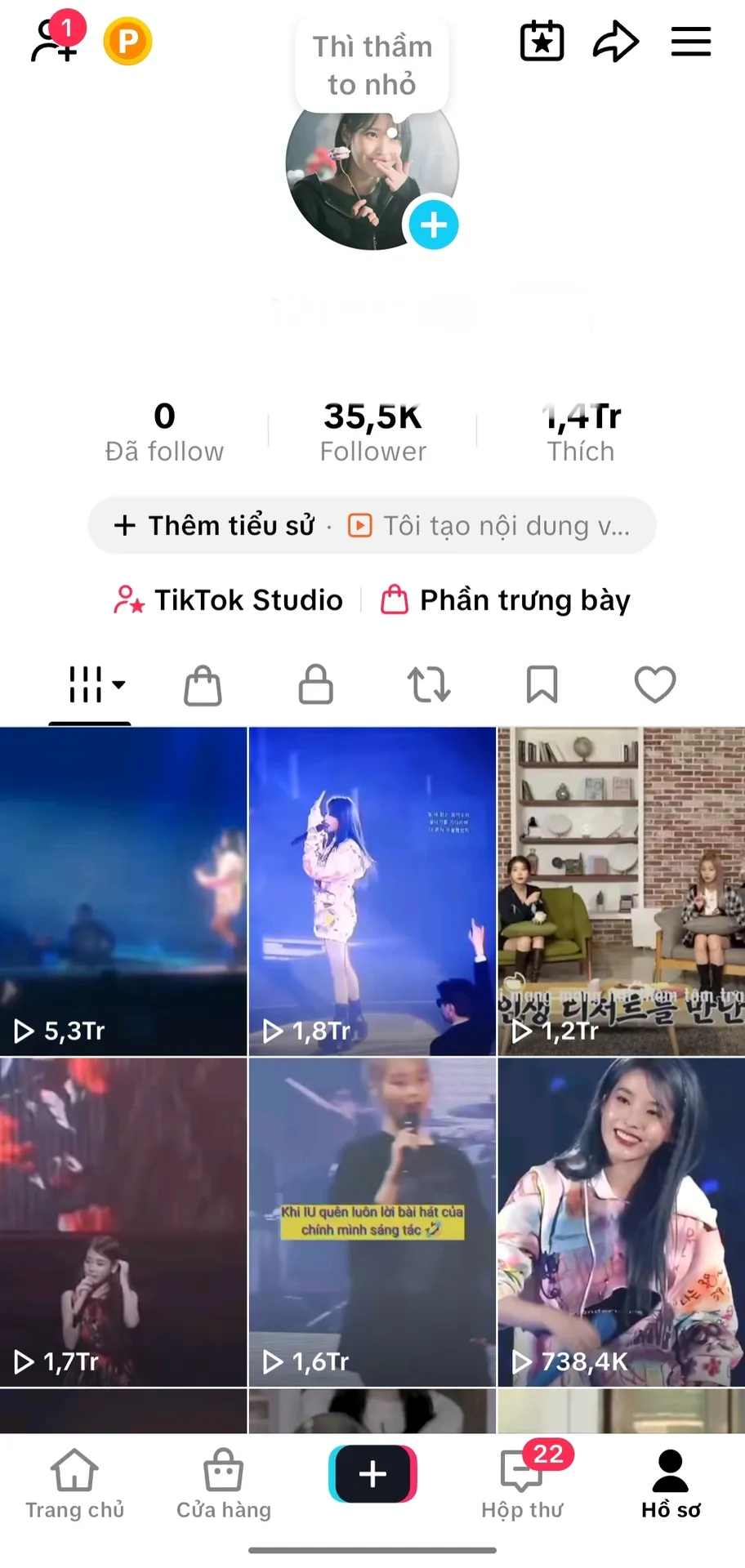The height and width of the screenshot is (1568, 745).
Task: Create a new video with plus button
Action: tap(372, 1474)
